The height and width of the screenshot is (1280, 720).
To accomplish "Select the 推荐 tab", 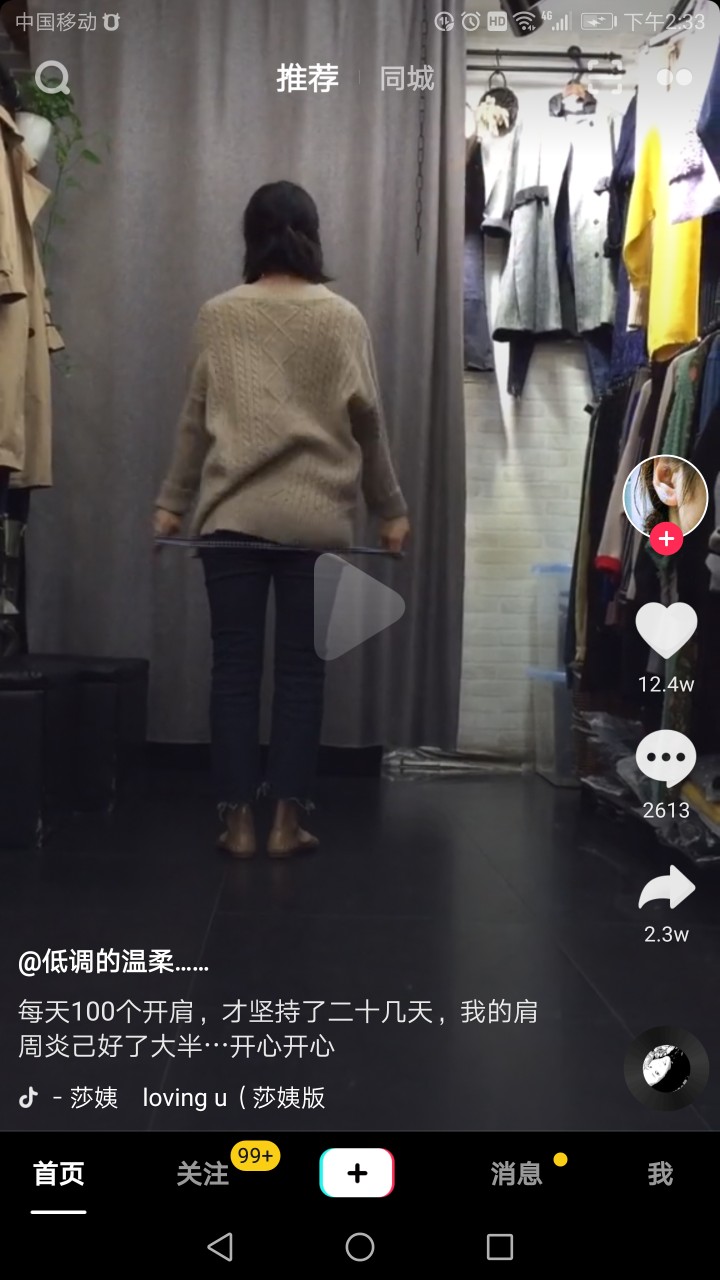I will click(307, 78).
